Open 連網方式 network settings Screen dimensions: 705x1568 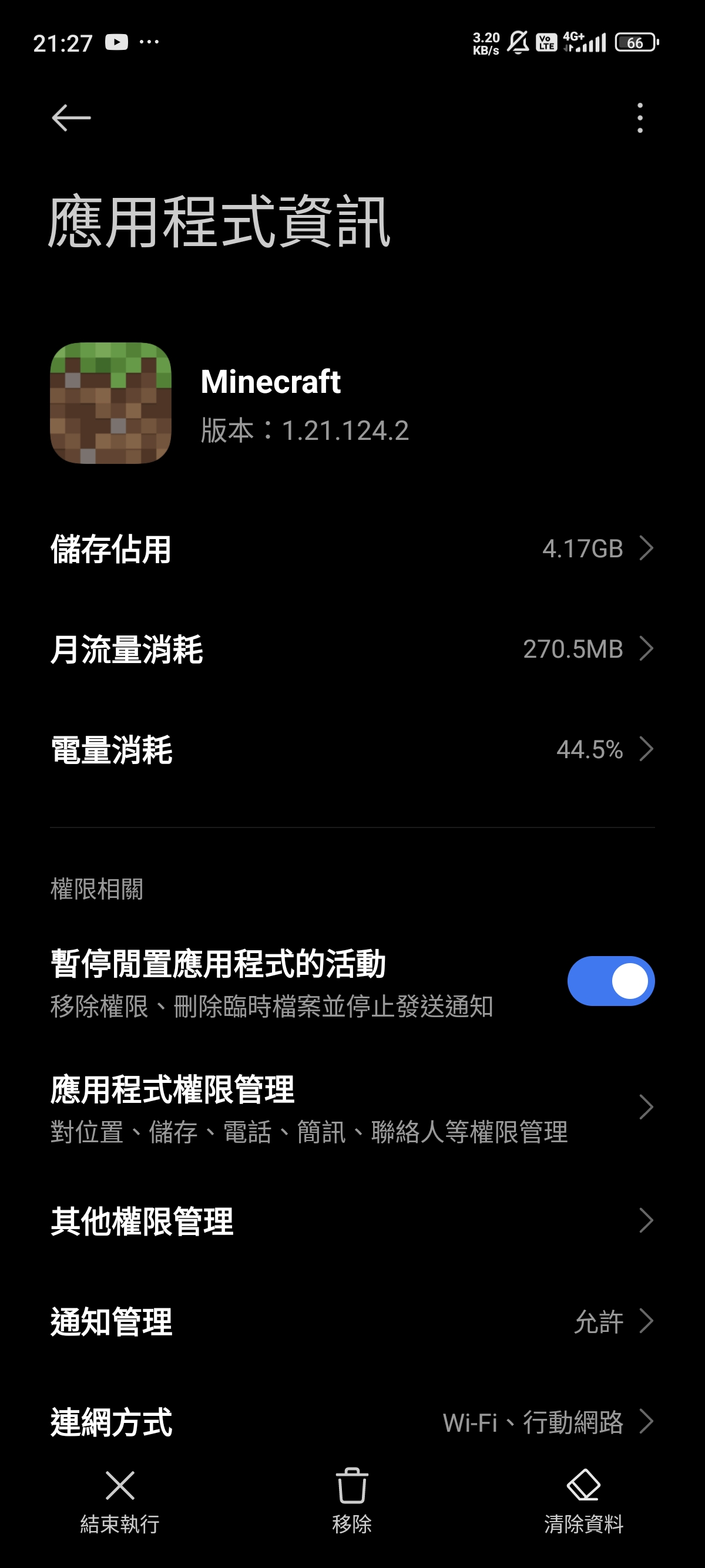(352, 1422)
